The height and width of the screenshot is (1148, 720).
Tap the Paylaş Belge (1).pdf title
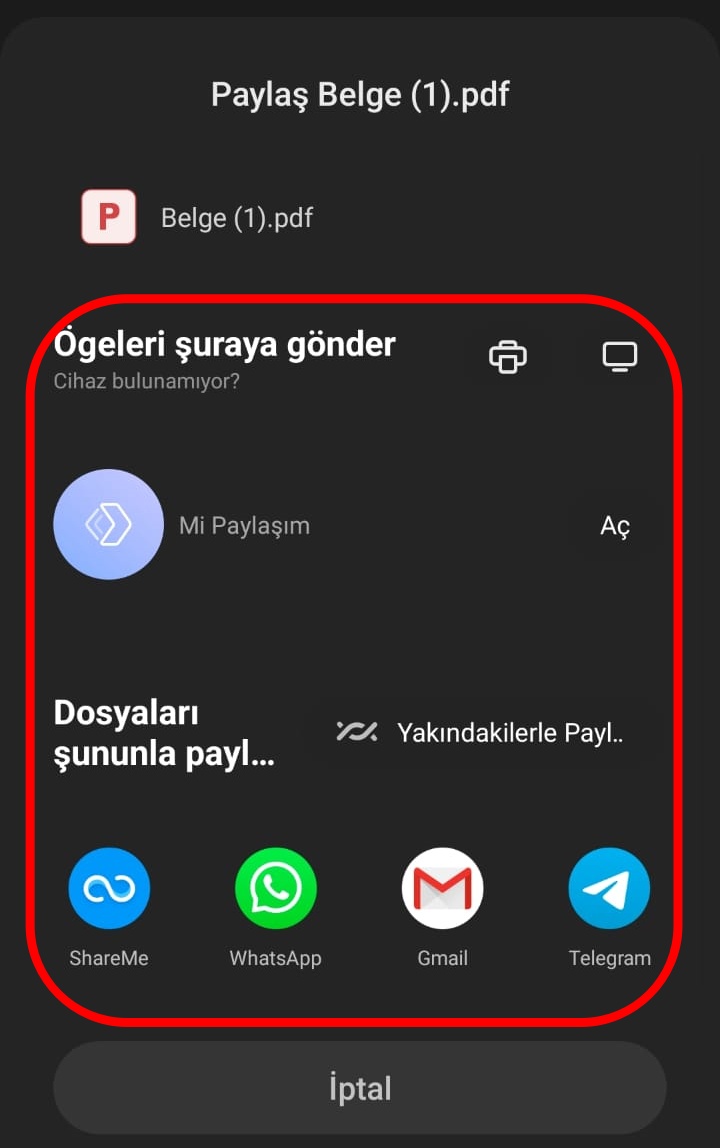(360, 95)
